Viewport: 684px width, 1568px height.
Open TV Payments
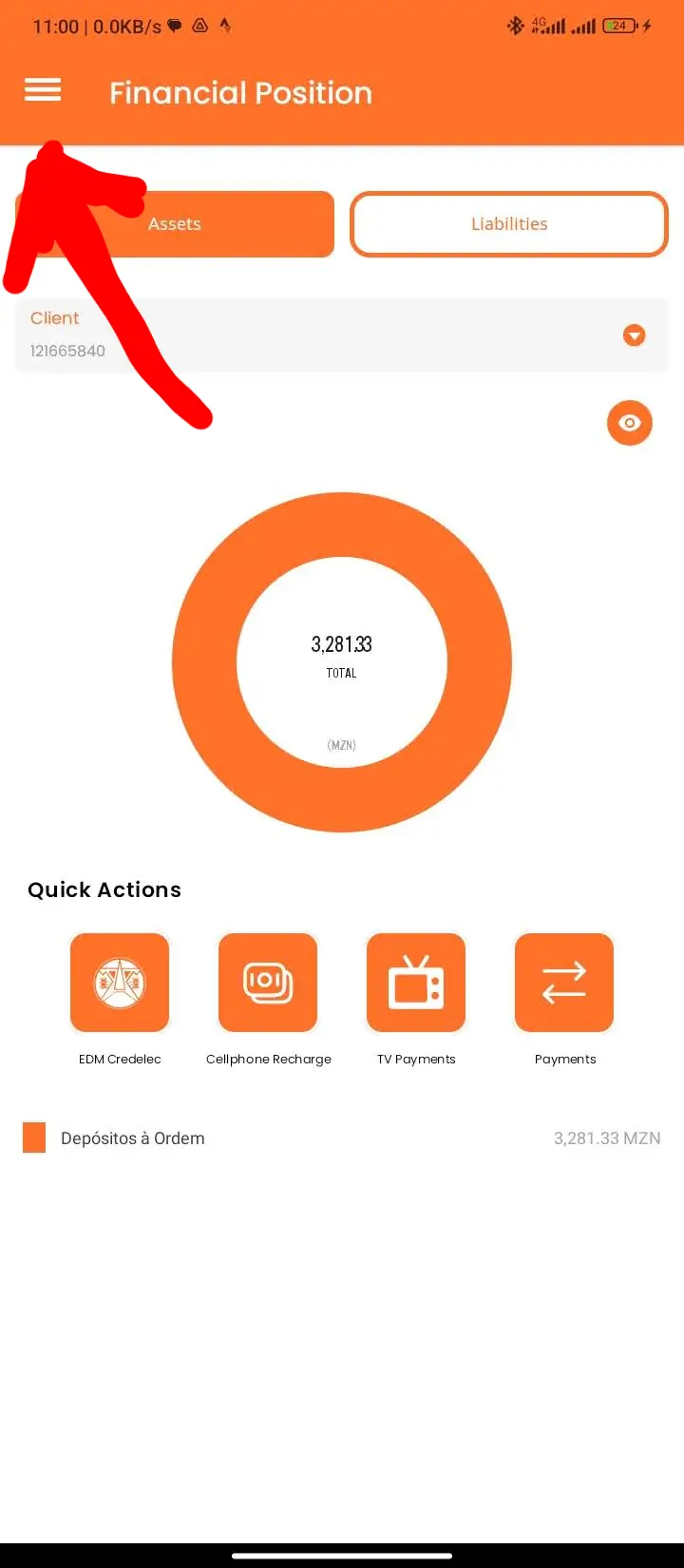(x=416, y=983)
